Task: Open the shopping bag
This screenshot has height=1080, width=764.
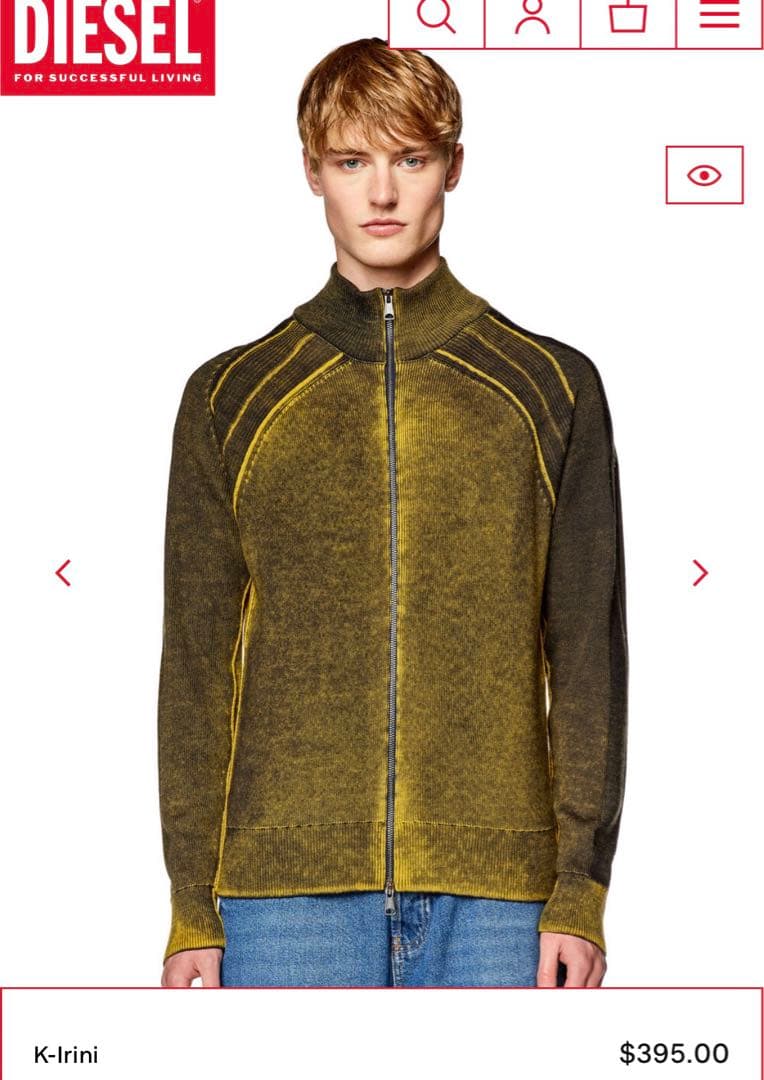Action: point(628,18)
